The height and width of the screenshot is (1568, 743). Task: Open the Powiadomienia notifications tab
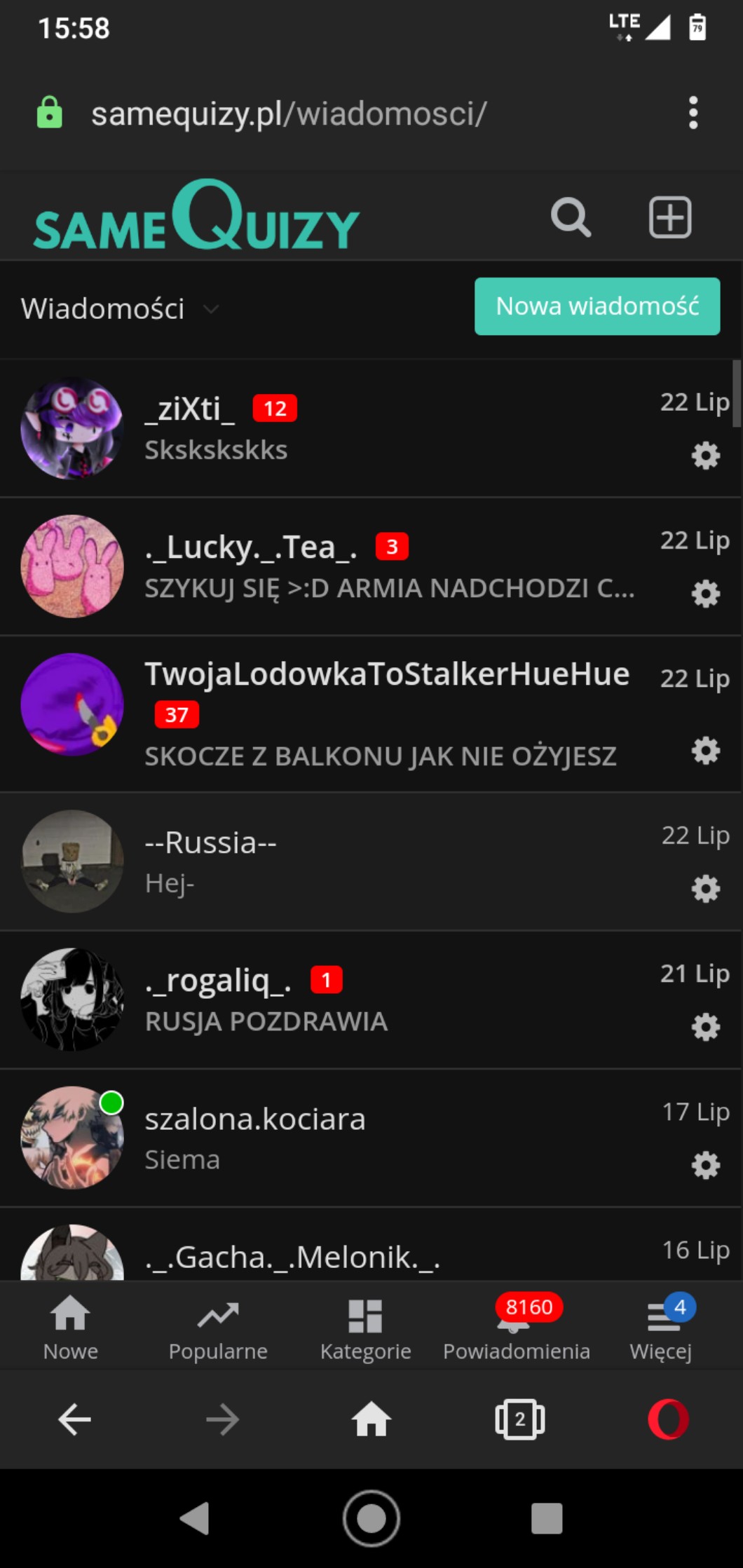(x=517, y=1328)
